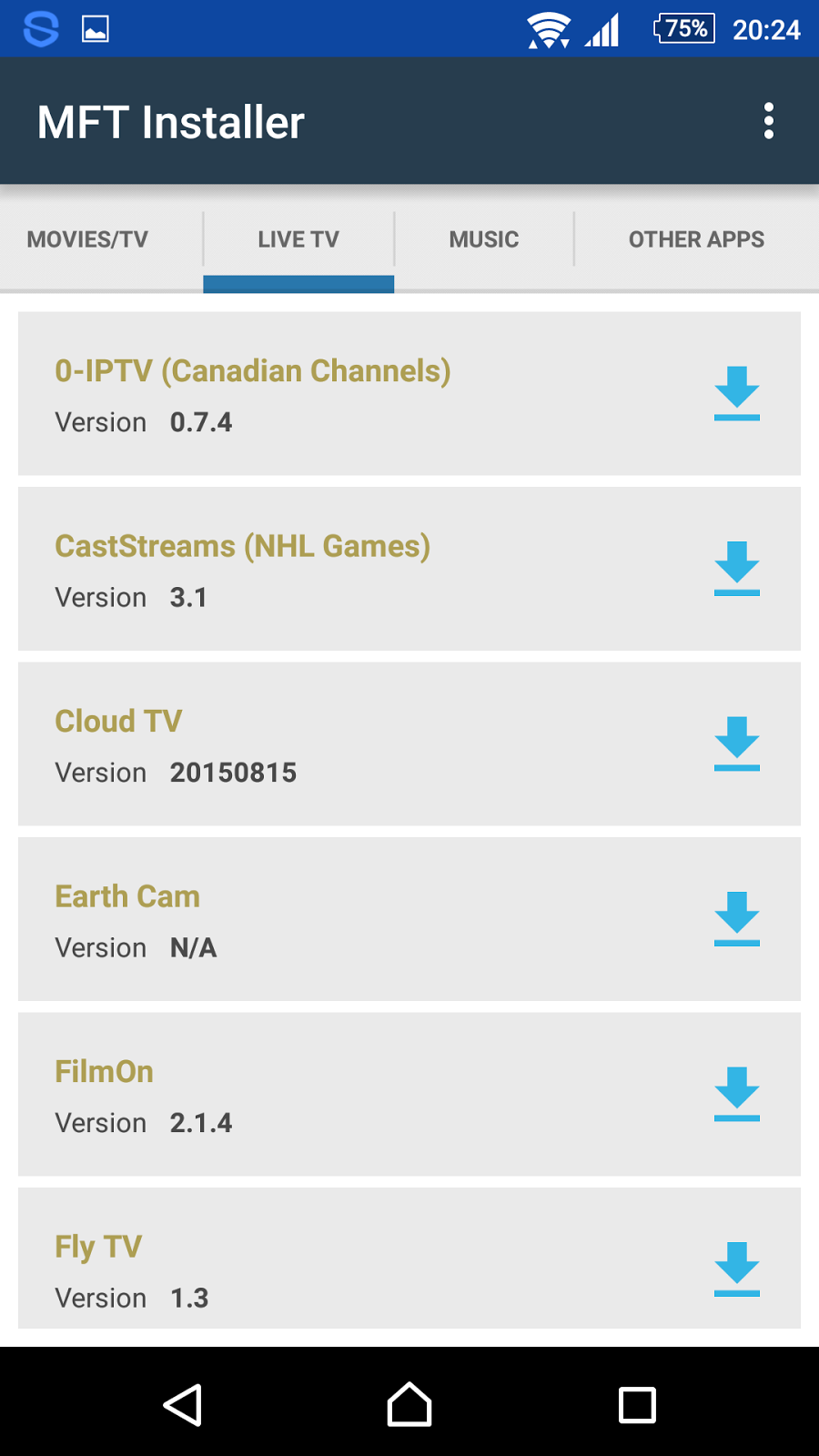
Task: Download 0-IPTV (Canadian Channels)
Action: pyautogui.click(x=737, y=393)
